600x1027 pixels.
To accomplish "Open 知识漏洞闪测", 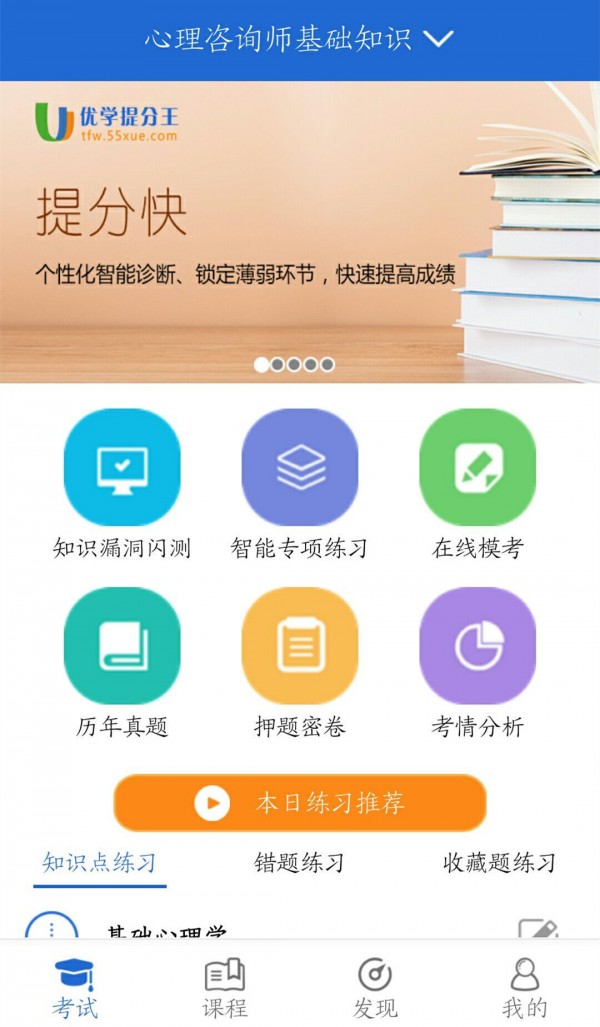I will point(122,468).
